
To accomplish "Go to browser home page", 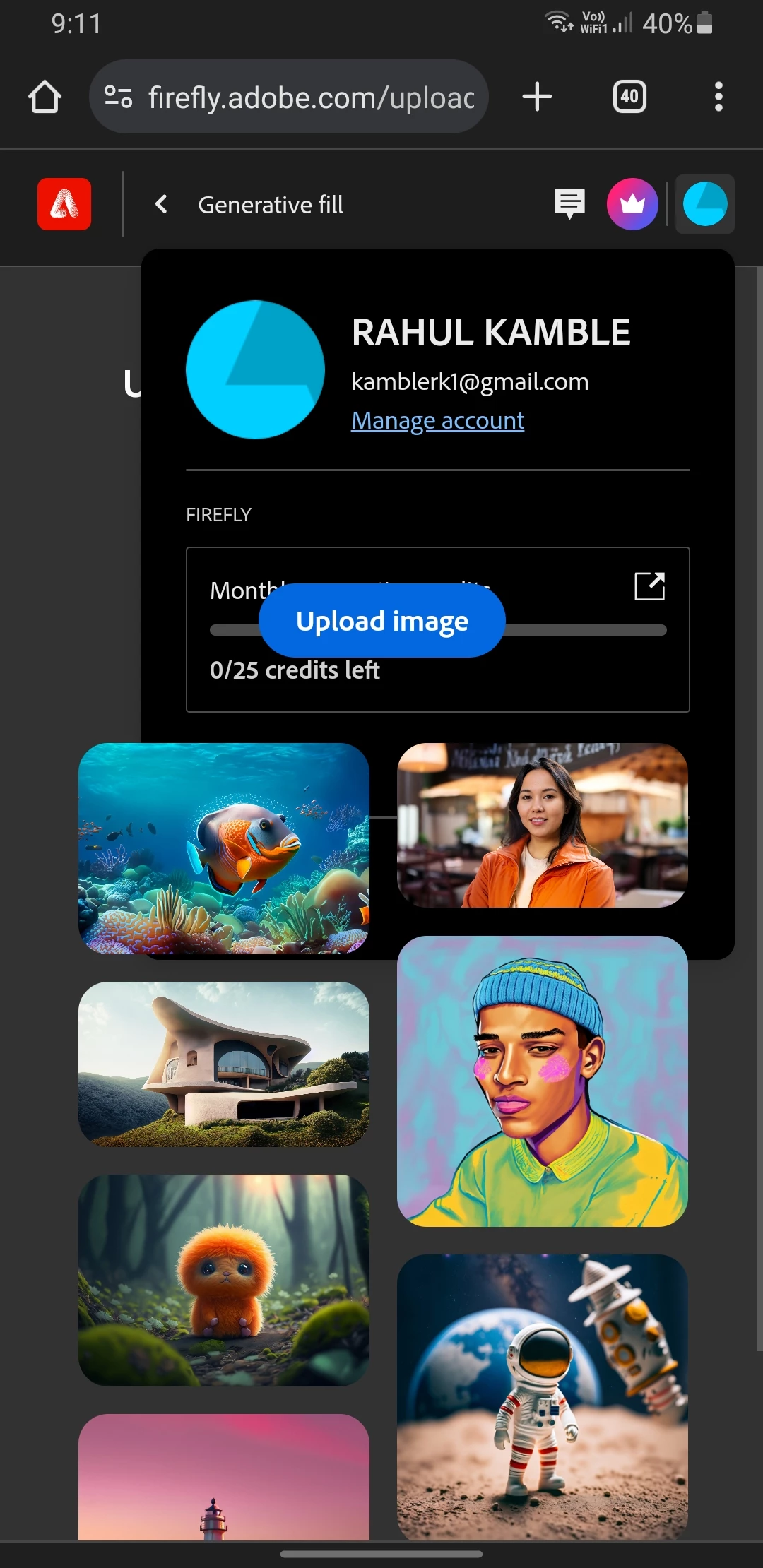I will pyautogui.click(x=45, y=97).
